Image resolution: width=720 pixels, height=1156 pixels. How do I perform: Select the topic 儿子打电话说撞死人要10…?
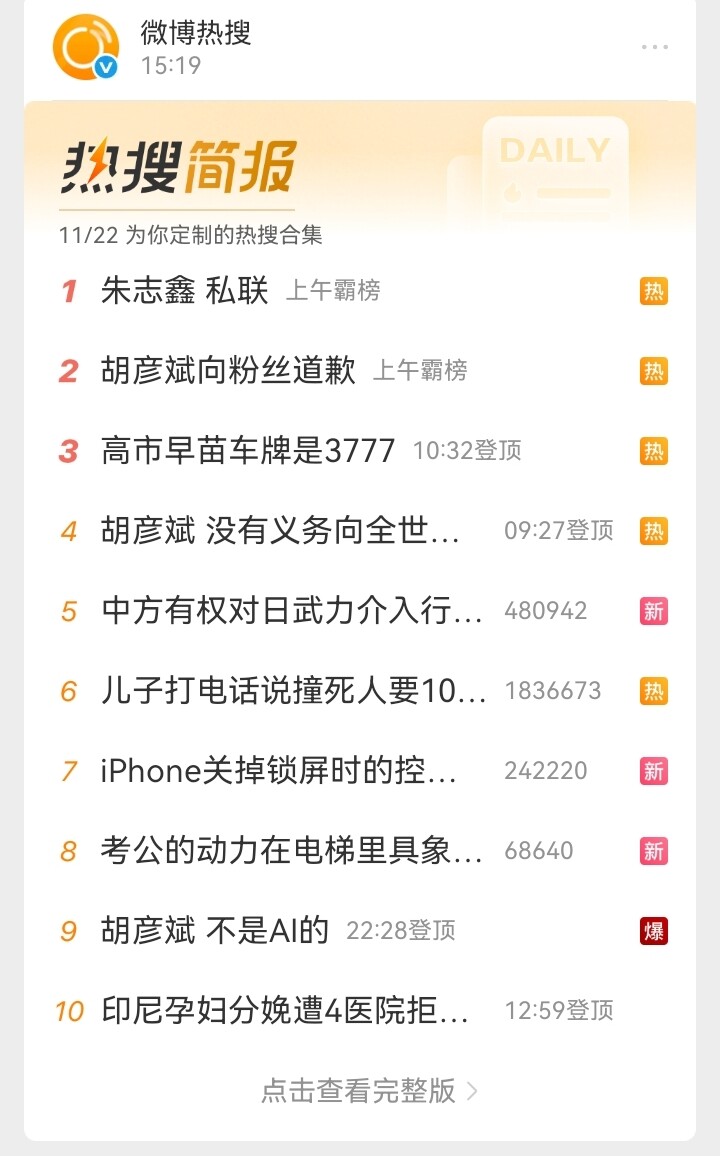tap(293, 691)
